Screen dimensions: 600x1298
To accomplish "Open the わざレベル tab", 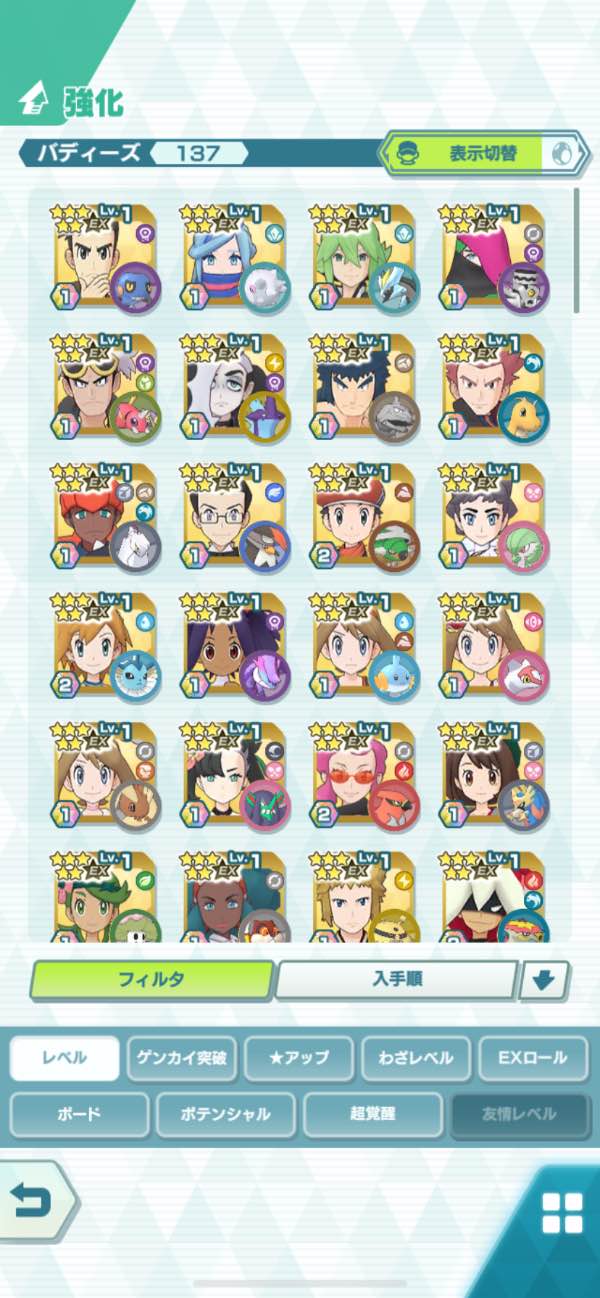I will (416, 1058).
